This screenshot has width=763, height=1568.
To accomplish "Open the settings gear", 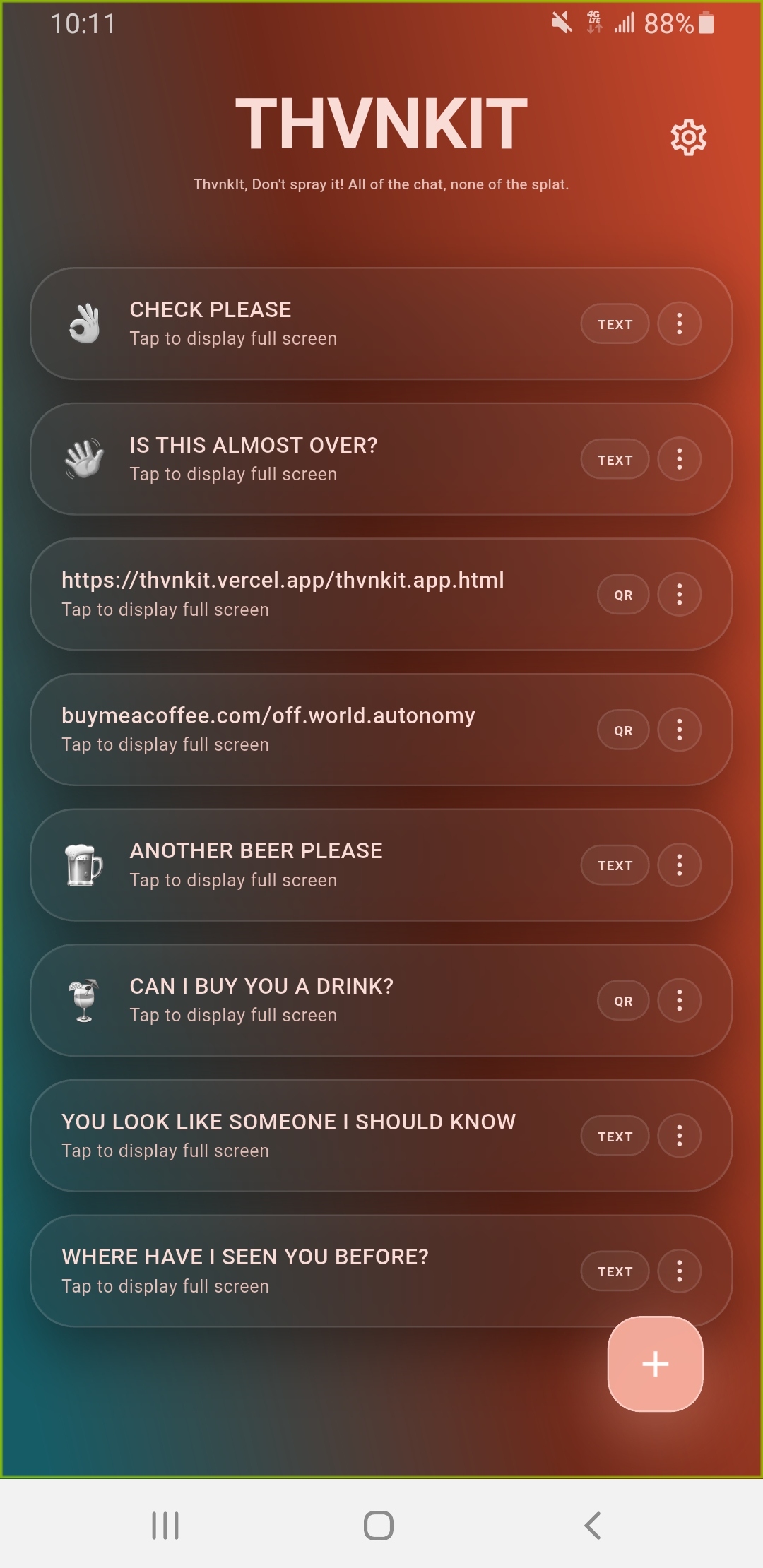I will [688, 138].
